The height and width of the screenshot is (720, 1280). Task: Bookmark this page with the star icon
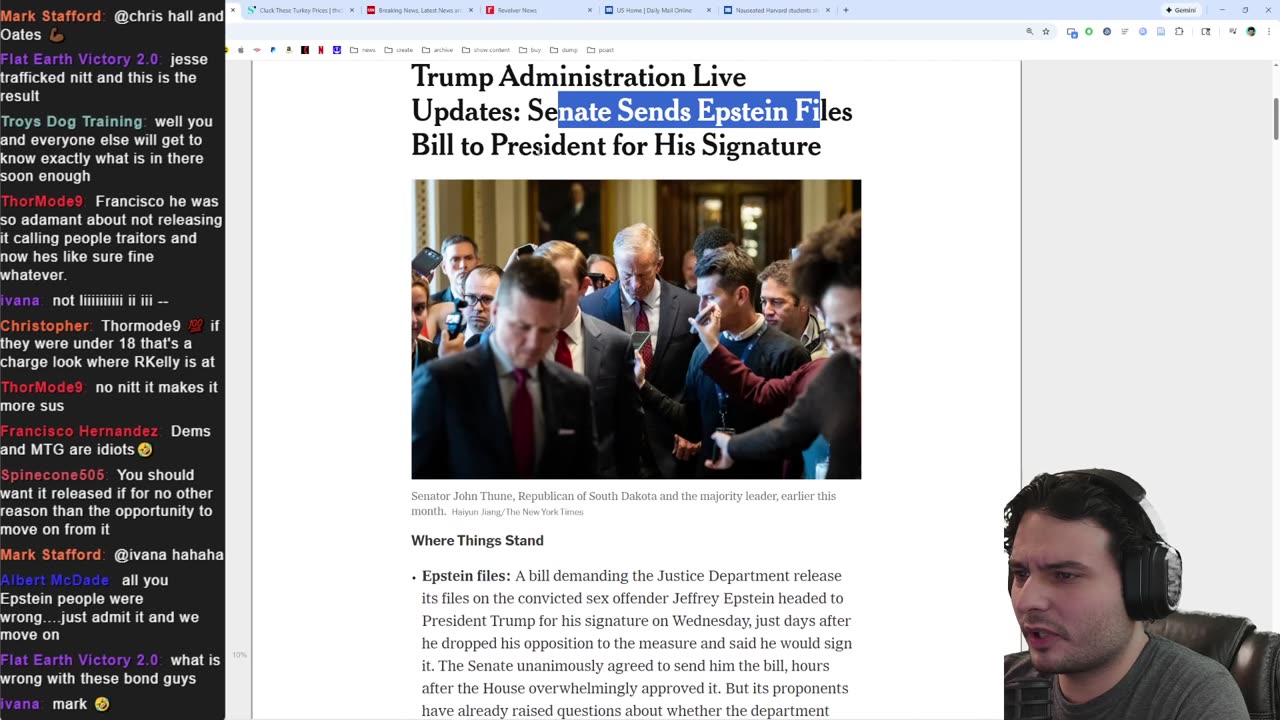(1046, 32)
